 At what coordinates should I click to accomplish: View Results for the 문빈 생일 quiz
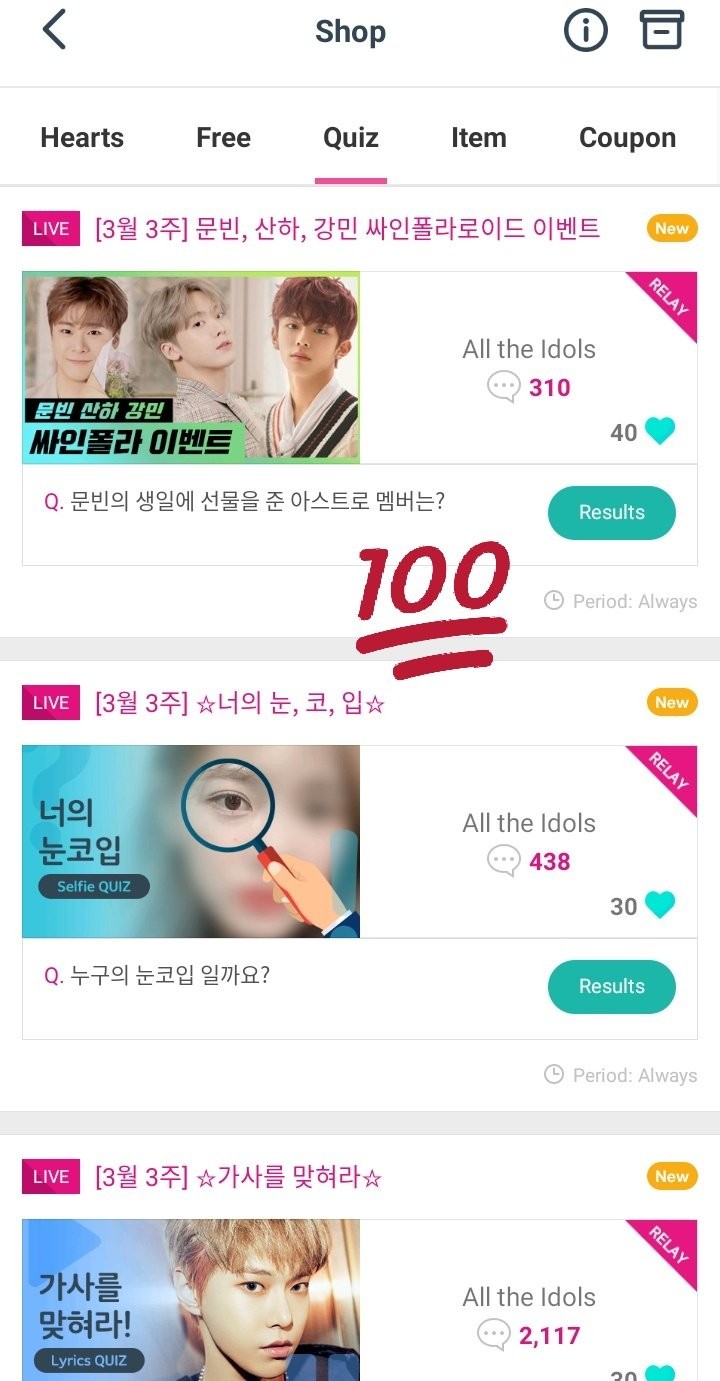611,513
